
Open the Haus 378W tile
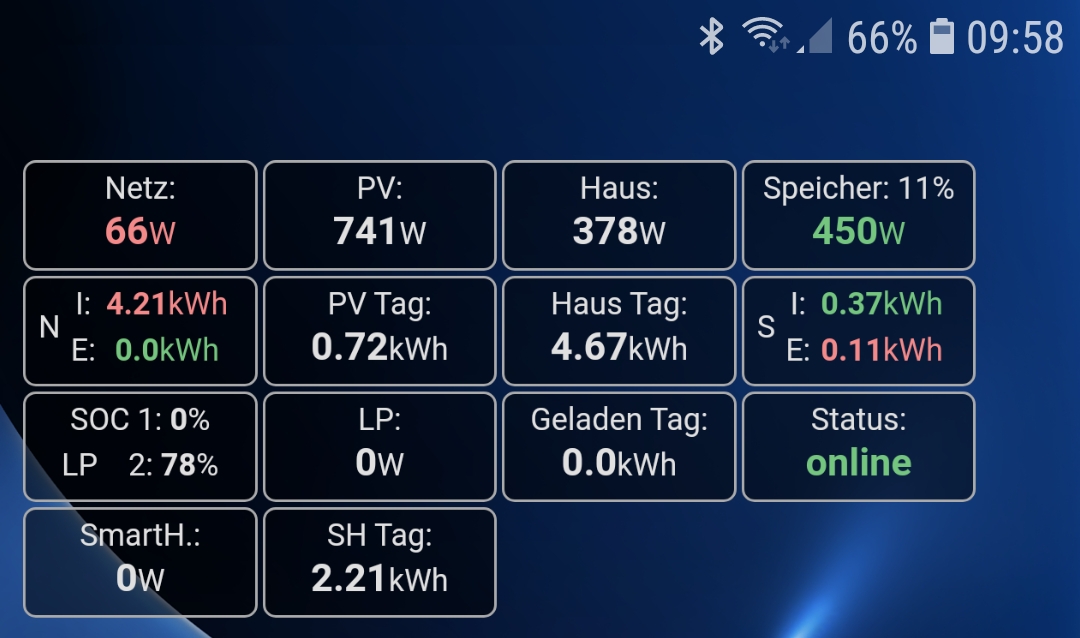619,215
